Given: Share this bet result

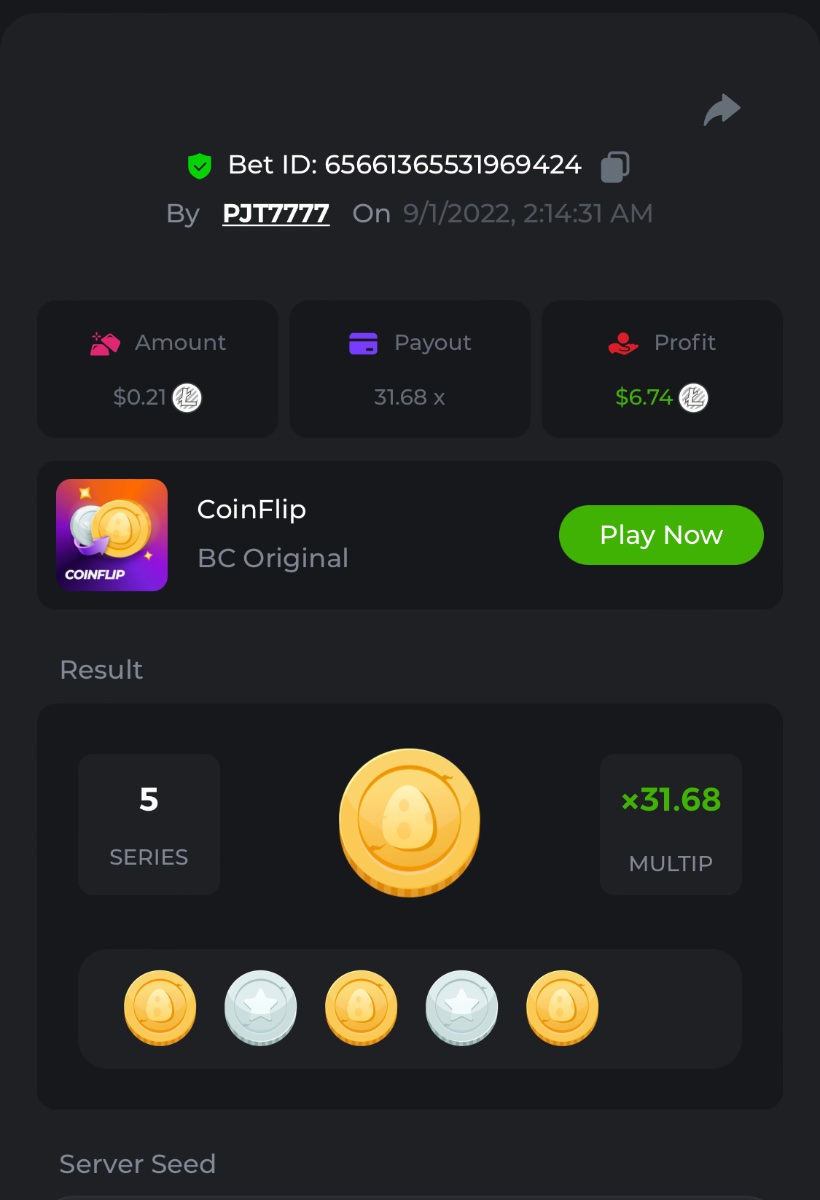Looking at the screenshot, I should point(721,110).
